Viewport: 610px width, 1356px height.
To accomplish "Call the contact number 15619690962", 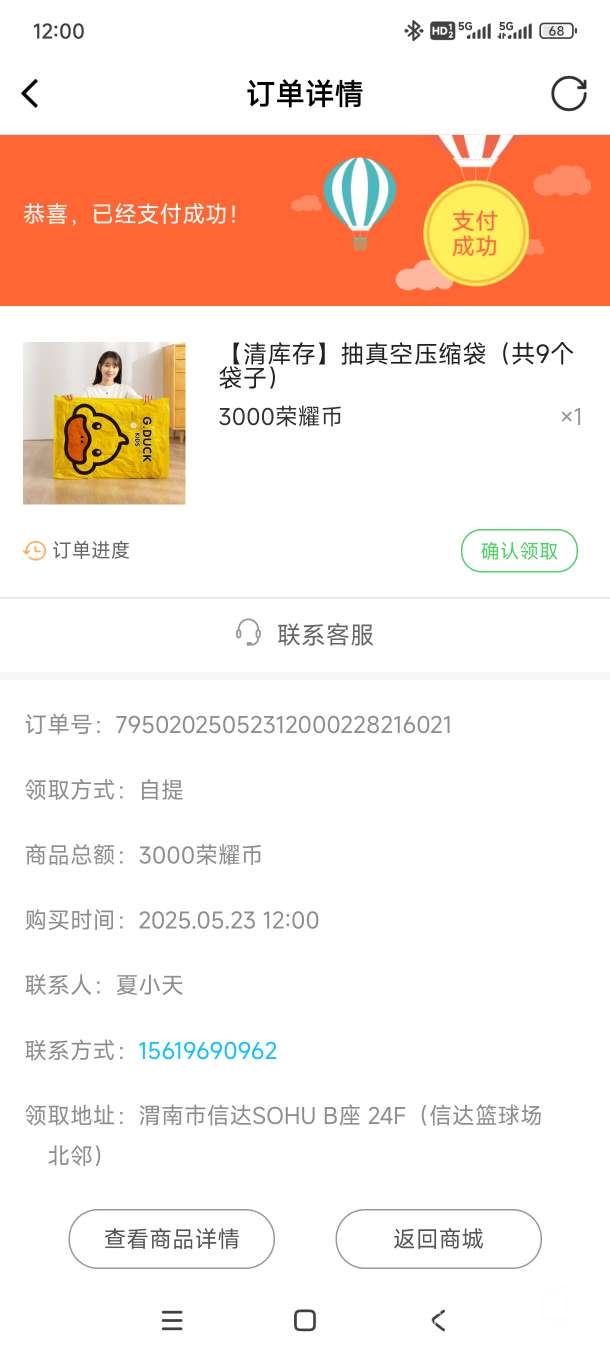I will 207,1051.
